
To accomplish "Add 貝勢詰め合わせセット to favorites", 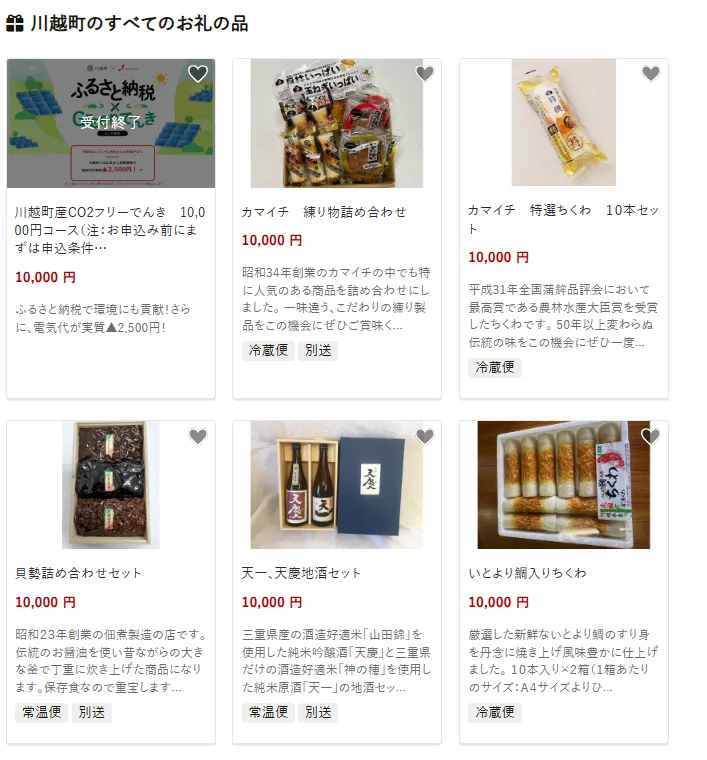I will (x=198, y=436).
